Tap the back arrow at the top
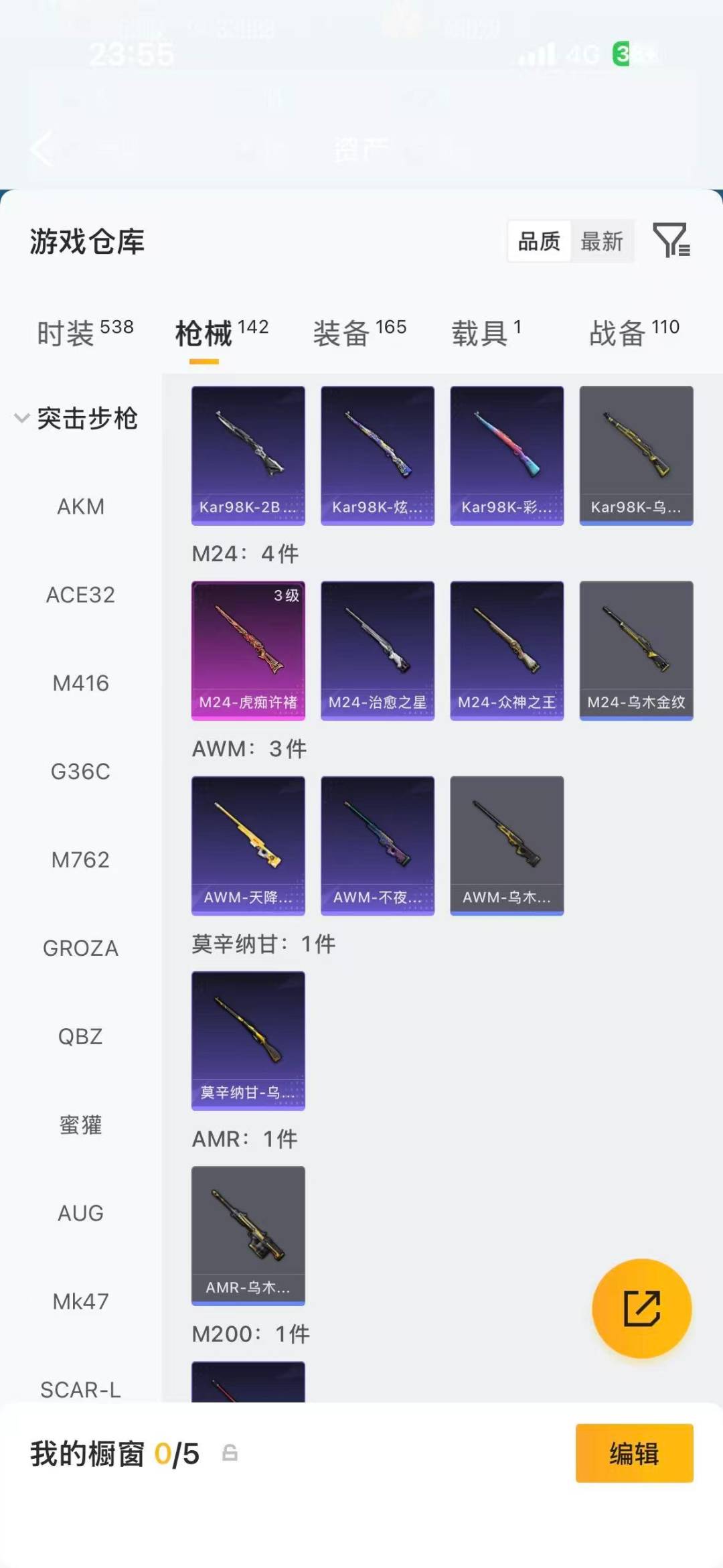 click(42, 149)
